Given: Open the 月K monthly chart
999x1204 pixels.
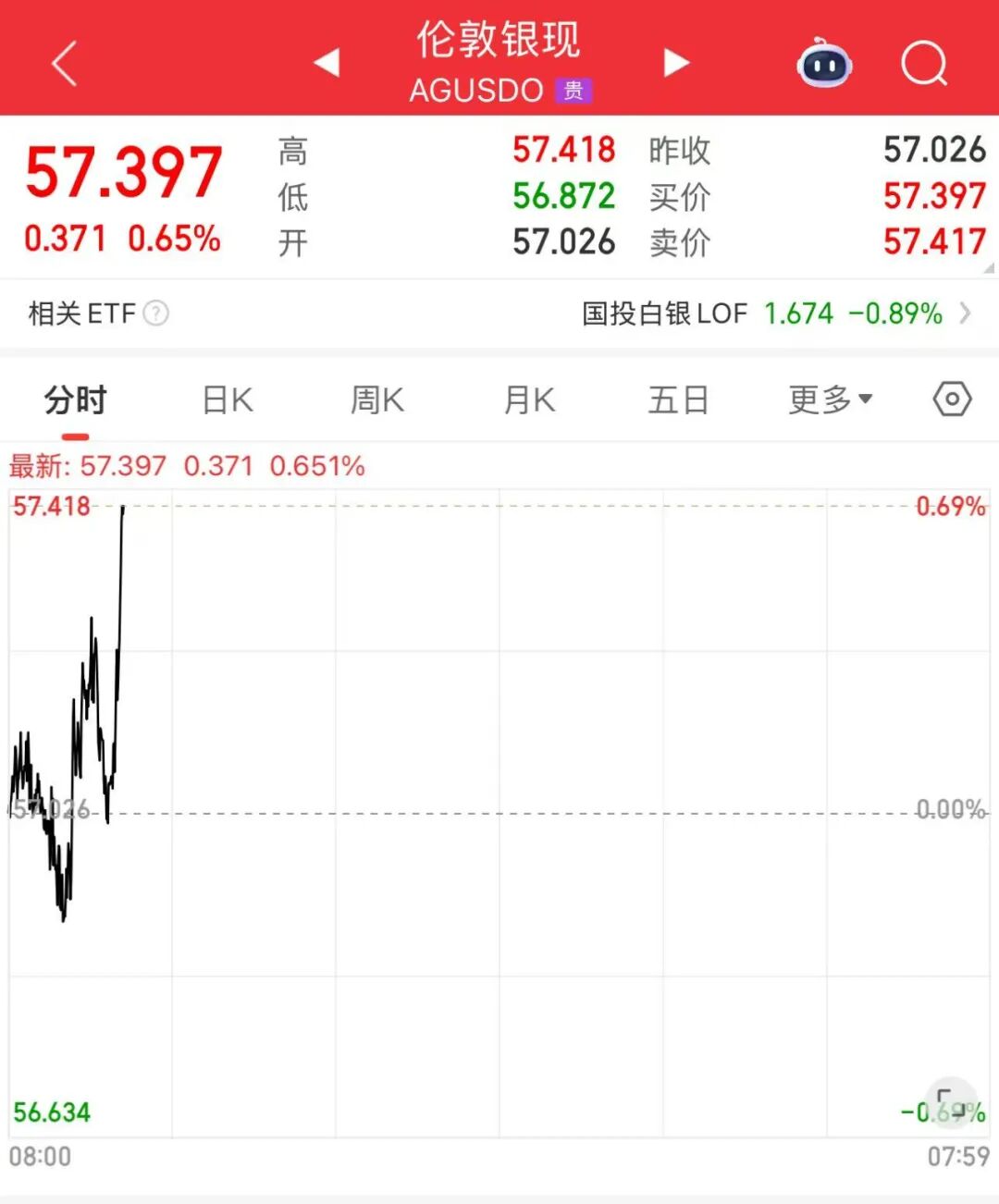Looking at the screenshot, I should [x=529, y=399].
